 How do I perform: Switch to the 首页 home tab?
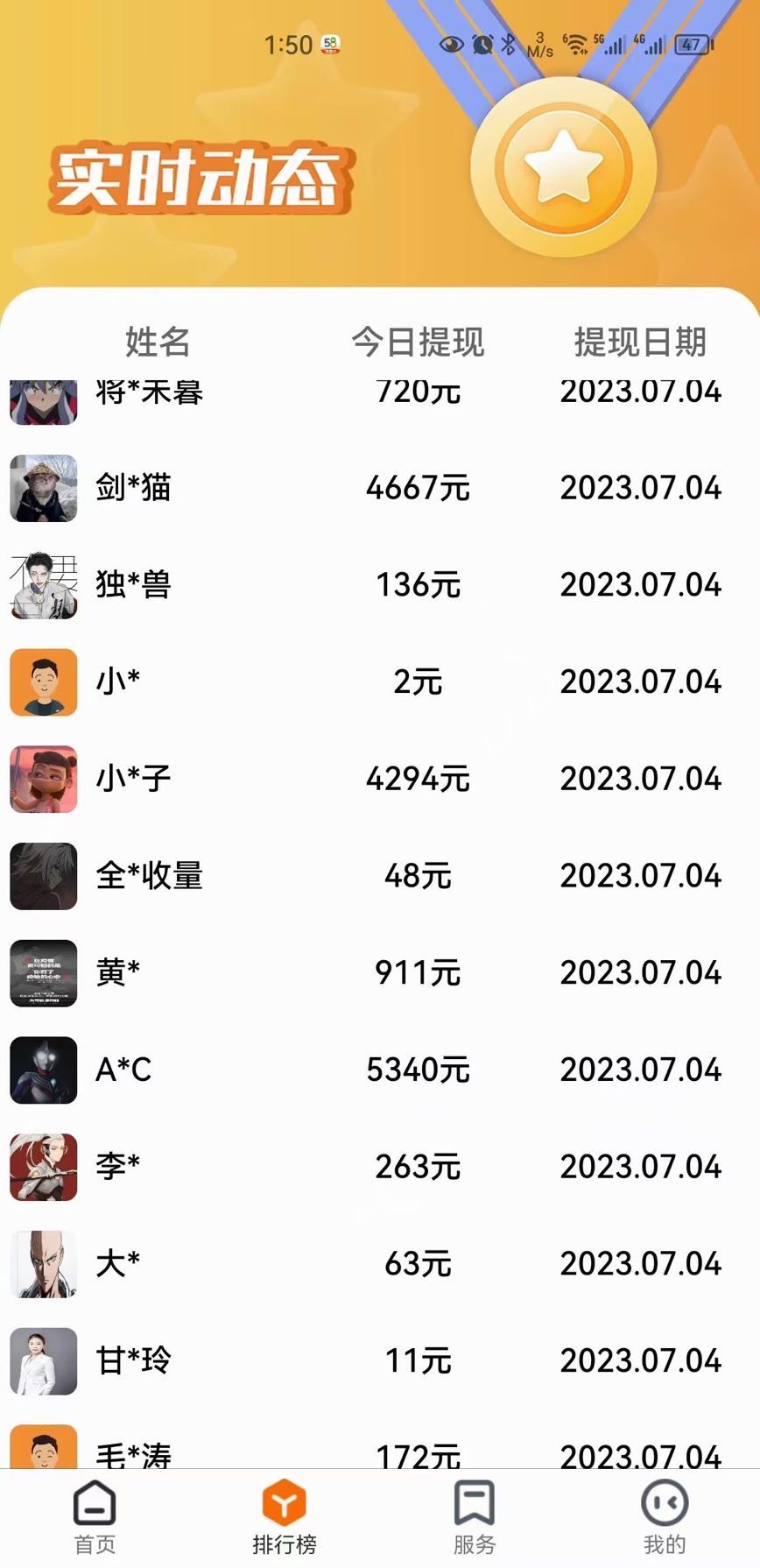(95, 1518)
